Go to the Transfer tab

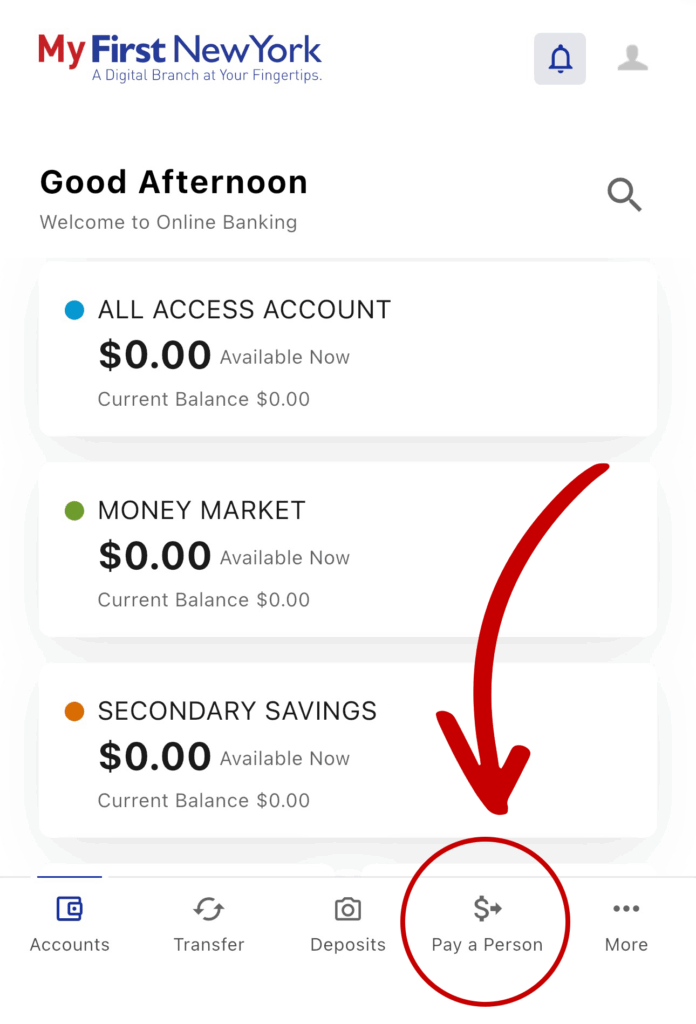coord(209,924)
